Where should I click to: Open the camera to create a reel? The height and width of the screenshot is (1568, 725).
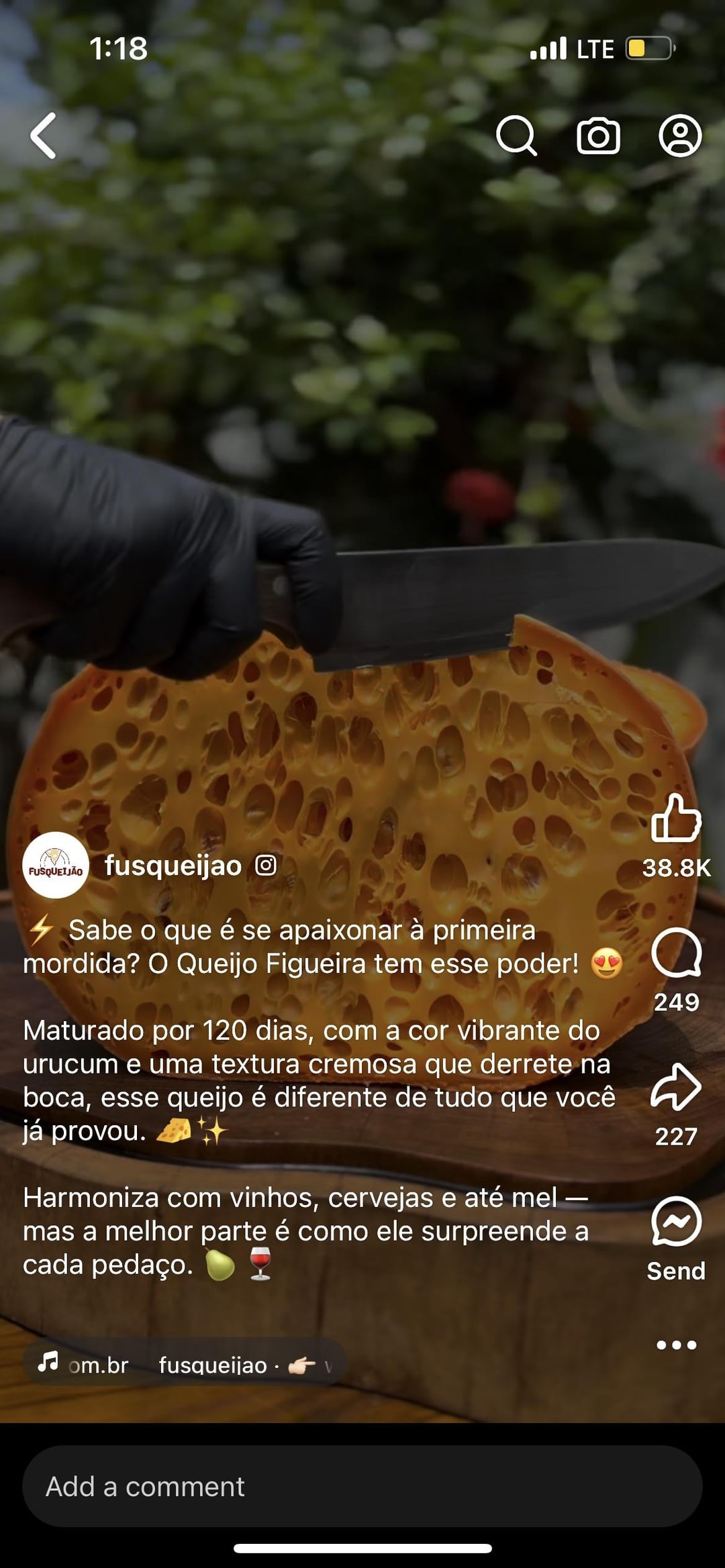[x=598, y=136]
